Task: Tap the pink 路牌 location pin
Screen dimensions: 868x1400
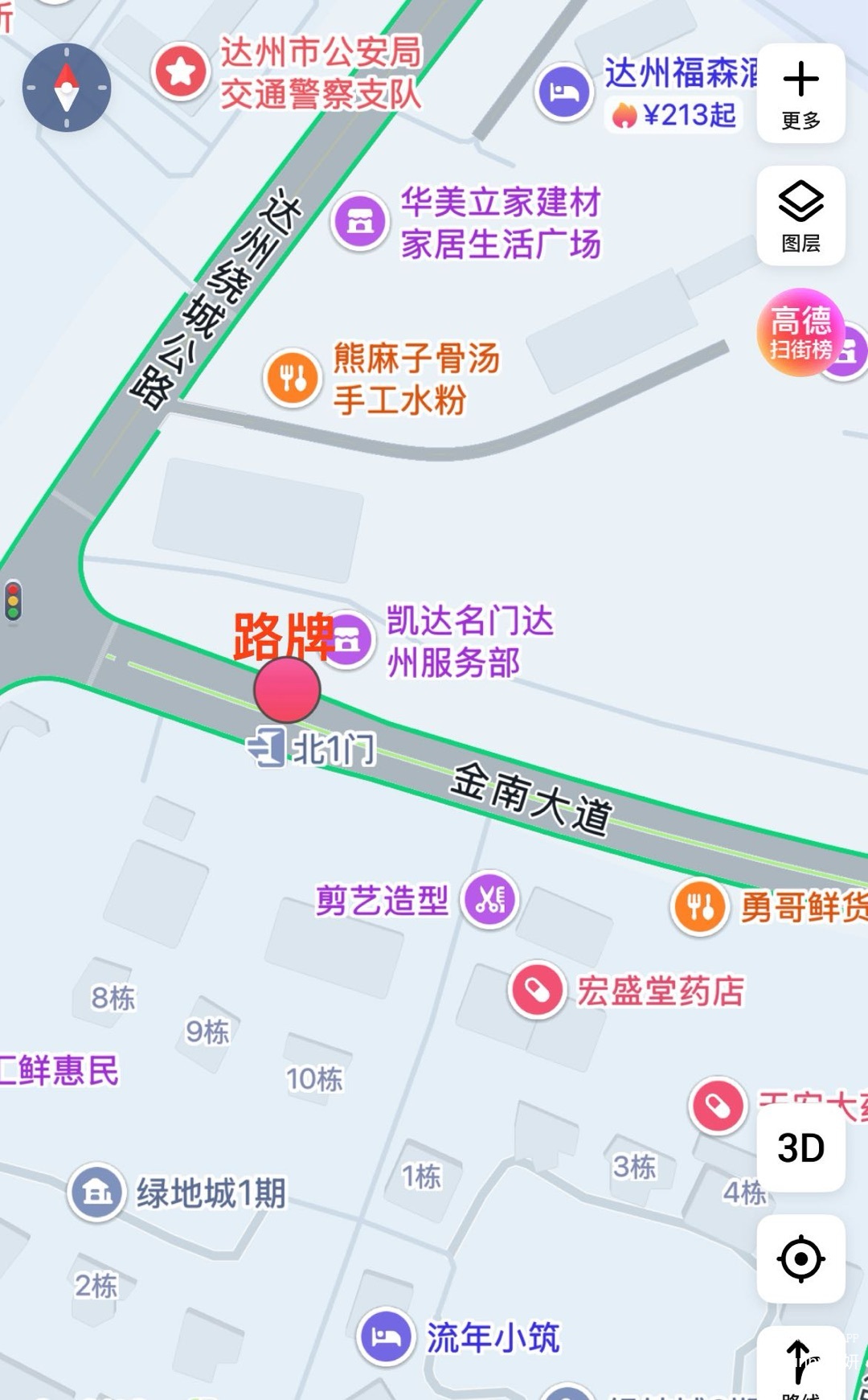Action: click(287, 690)
